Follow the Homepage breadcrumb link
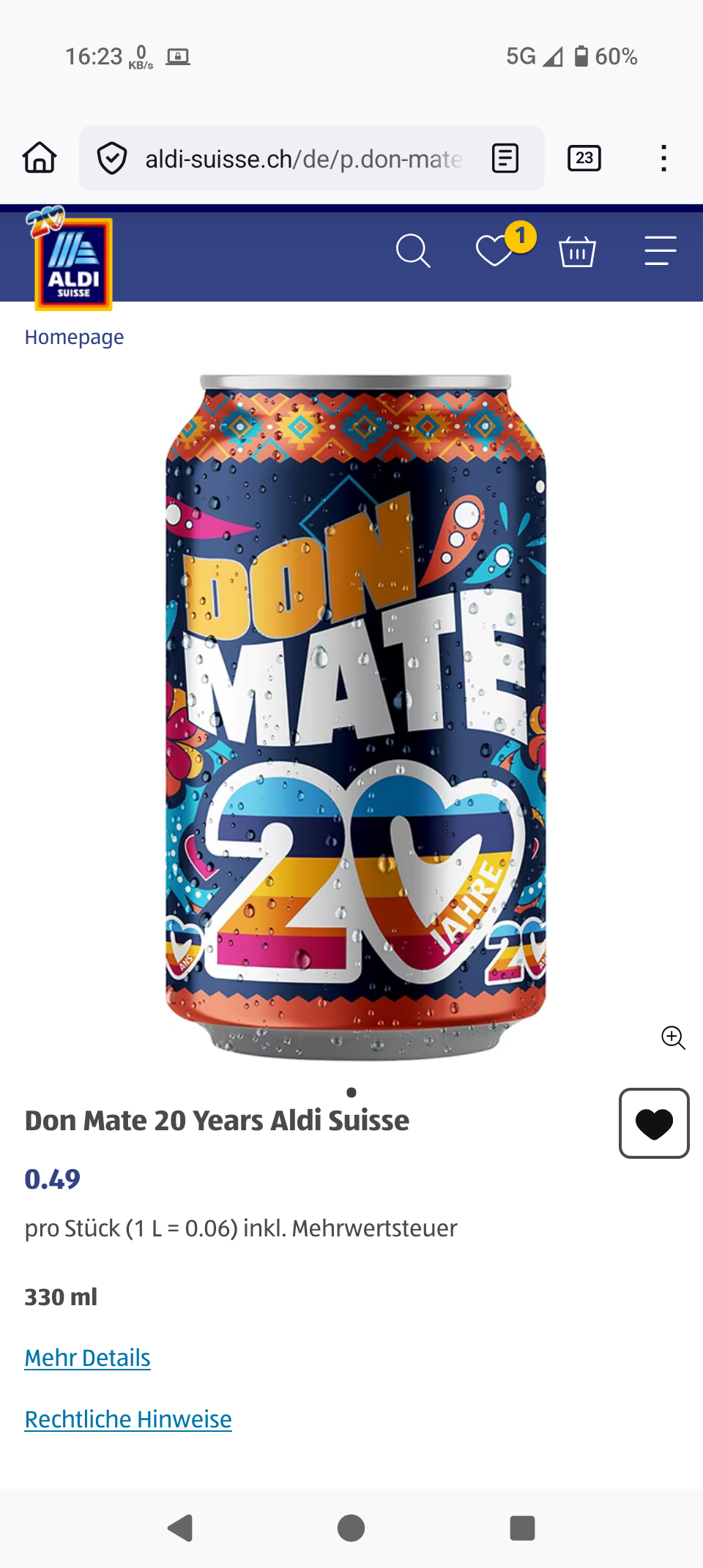 point(74,337)
